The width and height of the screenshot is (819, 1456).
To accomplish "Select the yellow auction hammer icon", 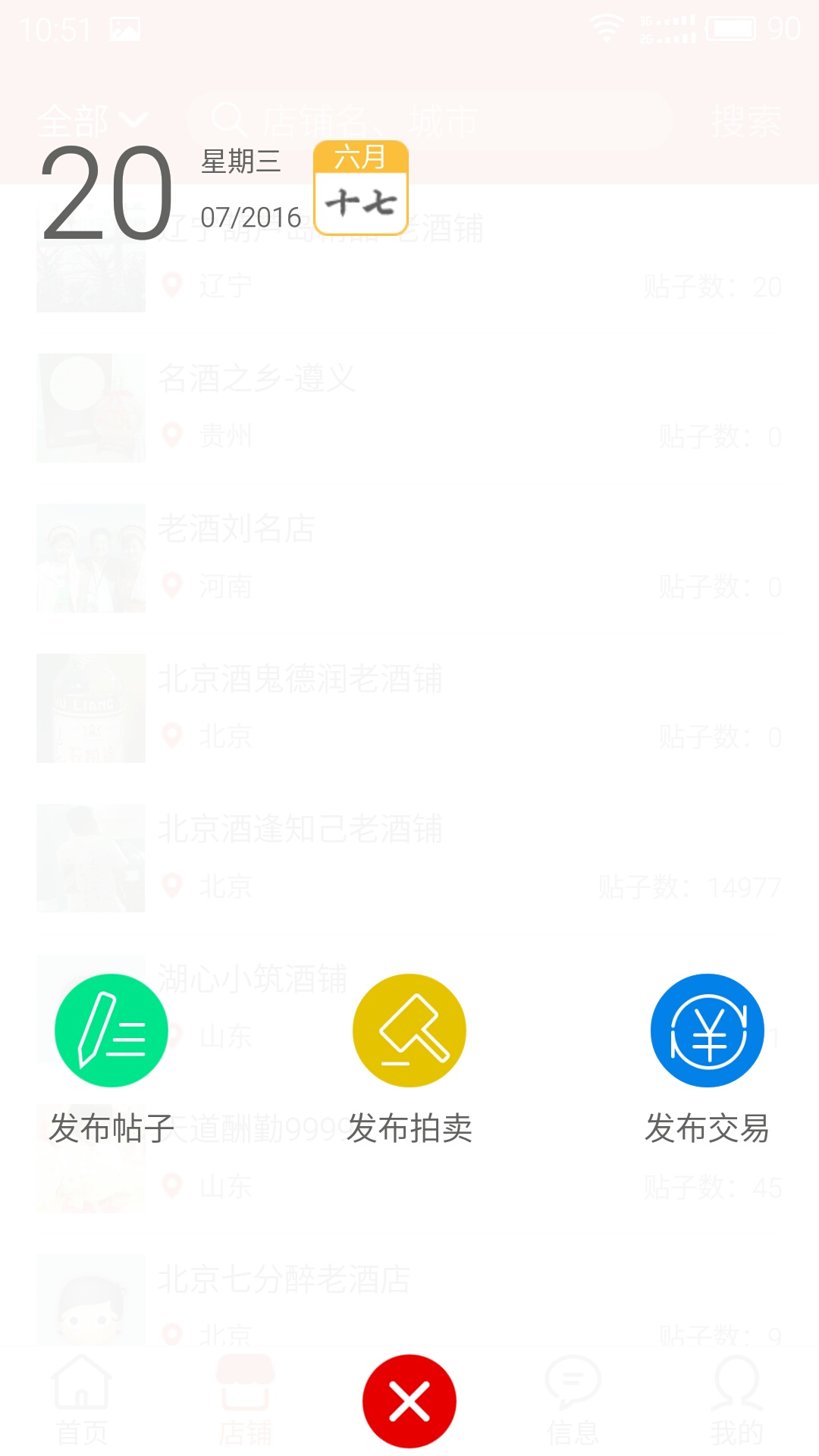I will (408, 1031).
